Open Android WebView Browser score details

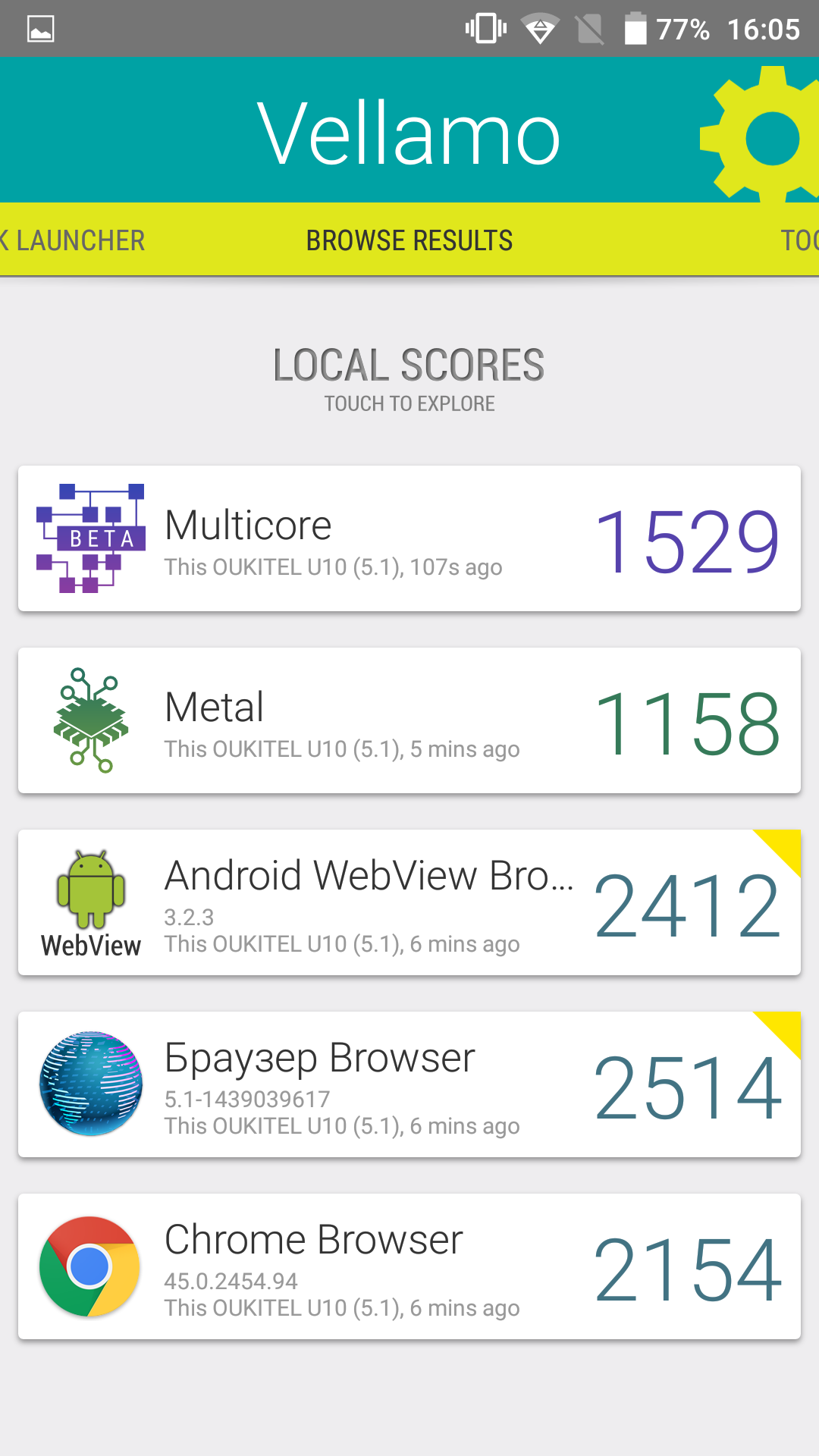coord(409,902)
